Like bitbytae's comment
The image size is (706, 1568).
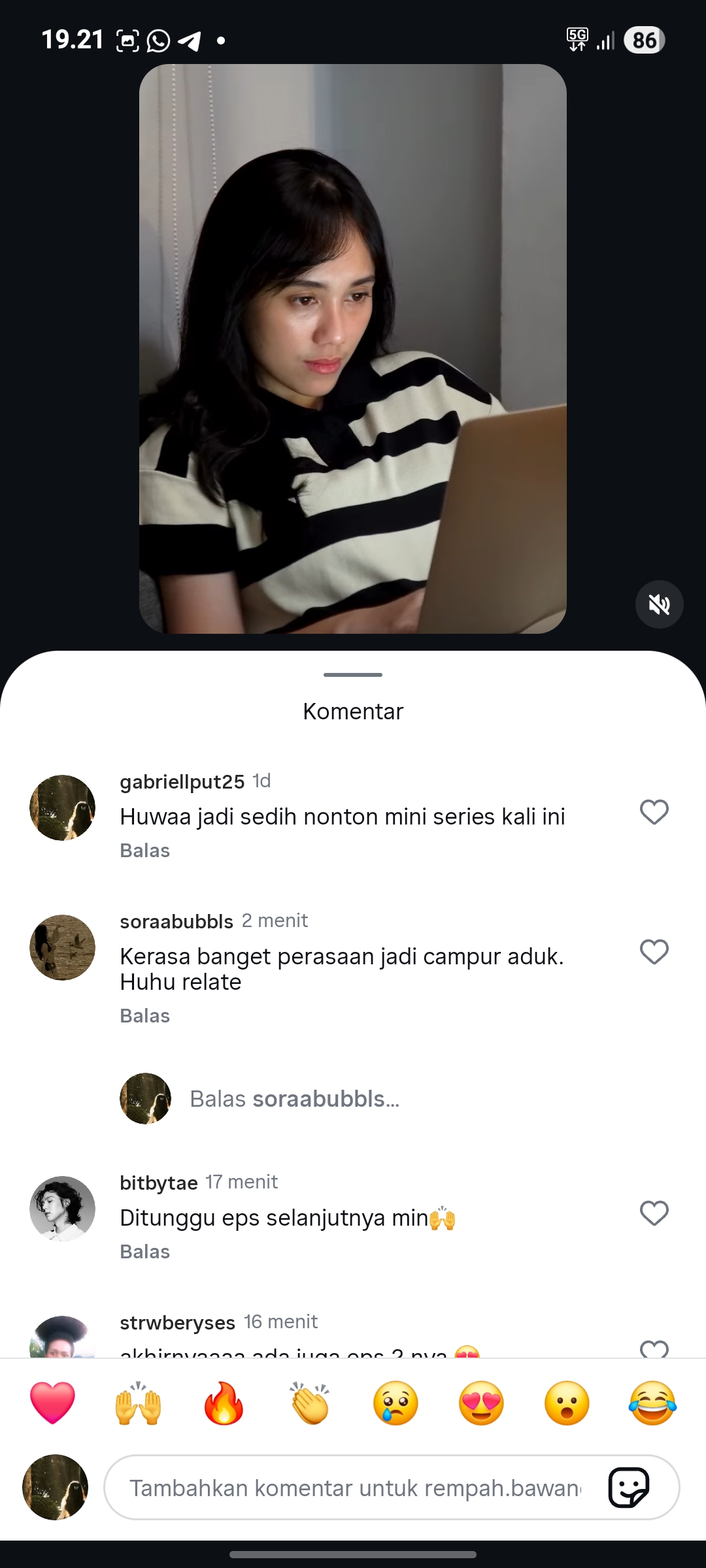[654, 1213]
